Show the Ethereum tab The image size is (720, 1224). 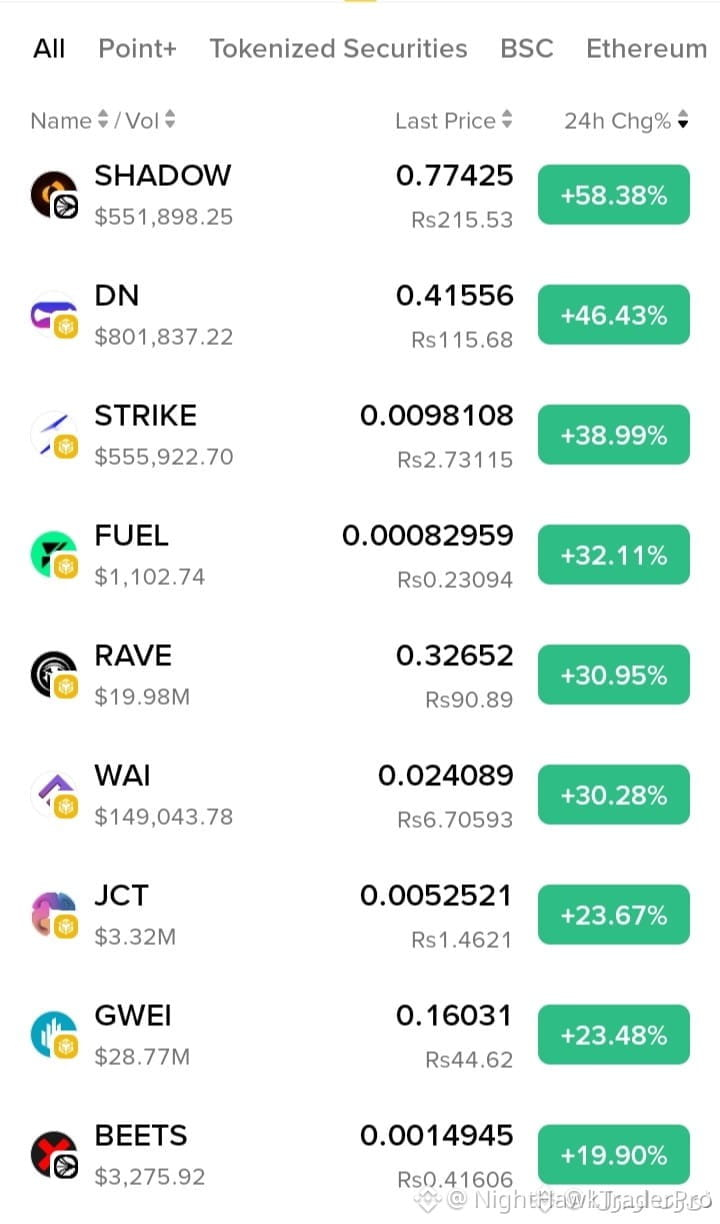coord(646,48)
